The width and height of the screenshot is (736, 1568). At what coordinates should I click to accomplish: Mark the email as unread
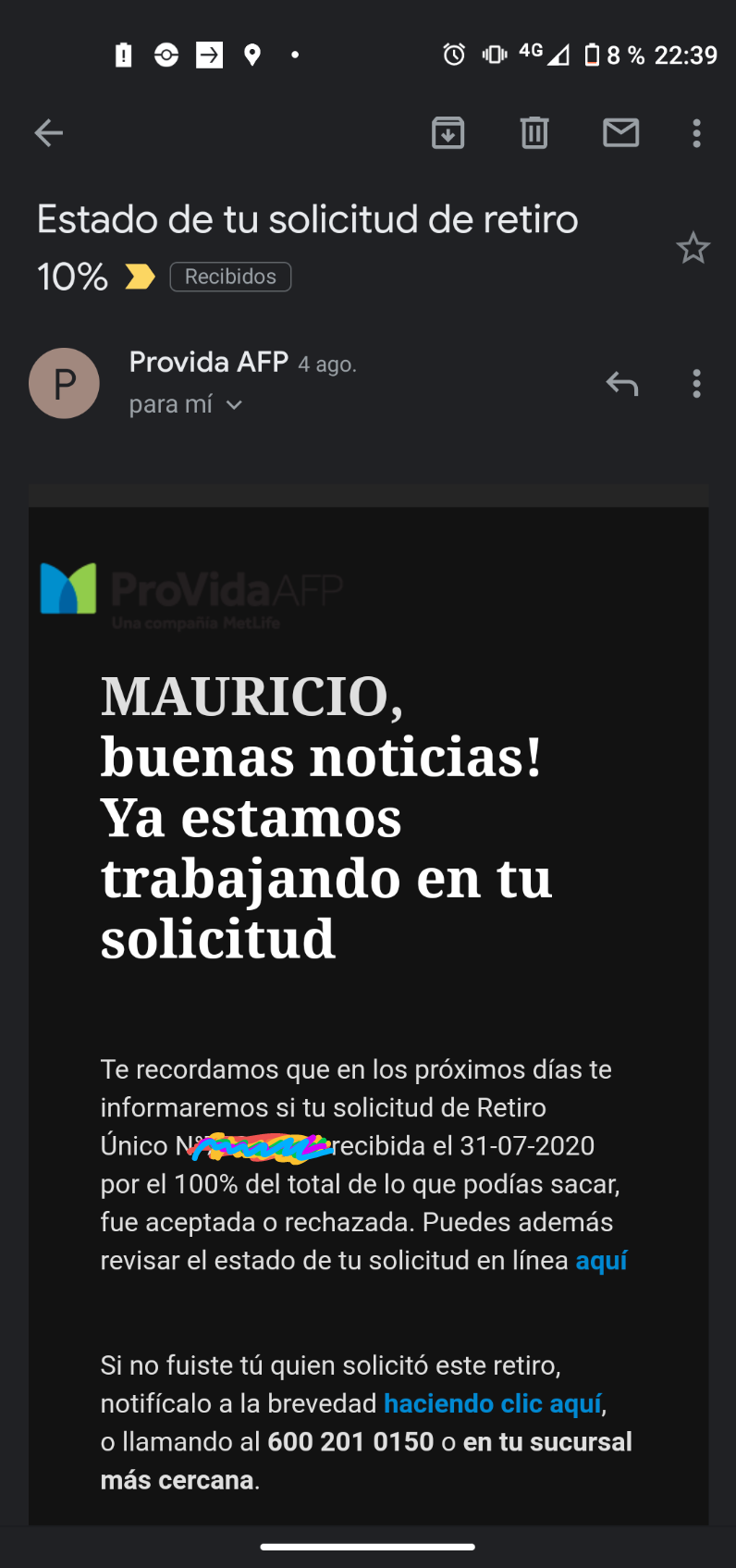tap(621, 133)
